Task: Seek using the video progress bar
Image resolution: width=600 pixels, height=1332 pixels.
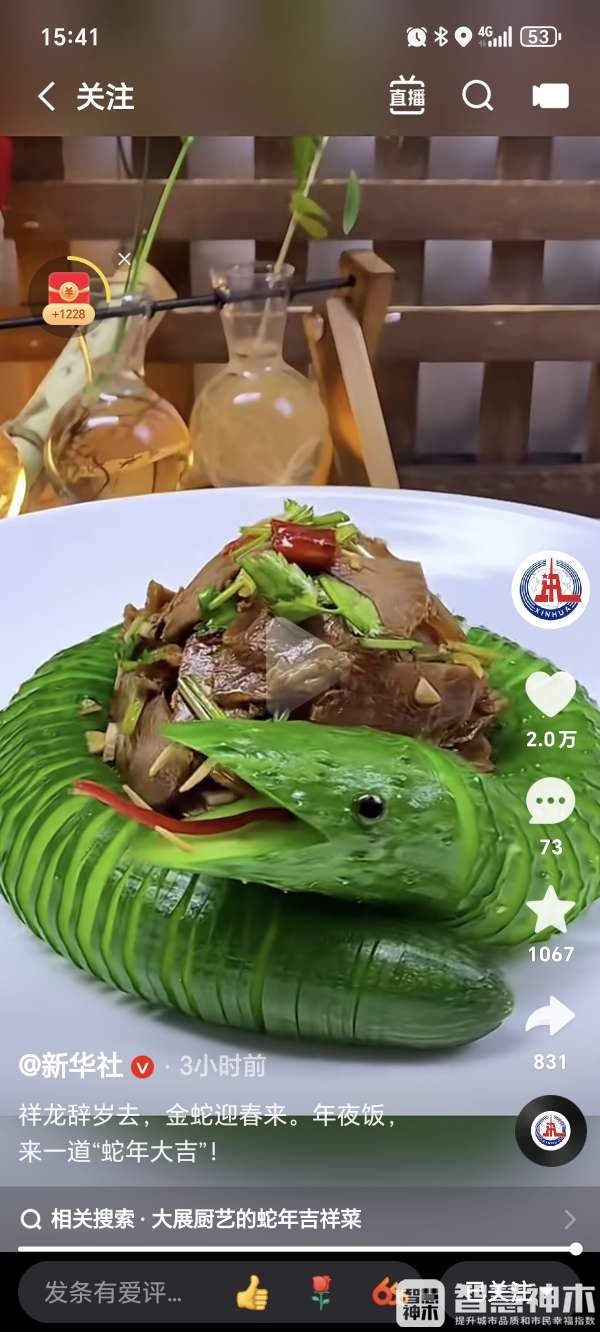Action: coord(298,1248)
